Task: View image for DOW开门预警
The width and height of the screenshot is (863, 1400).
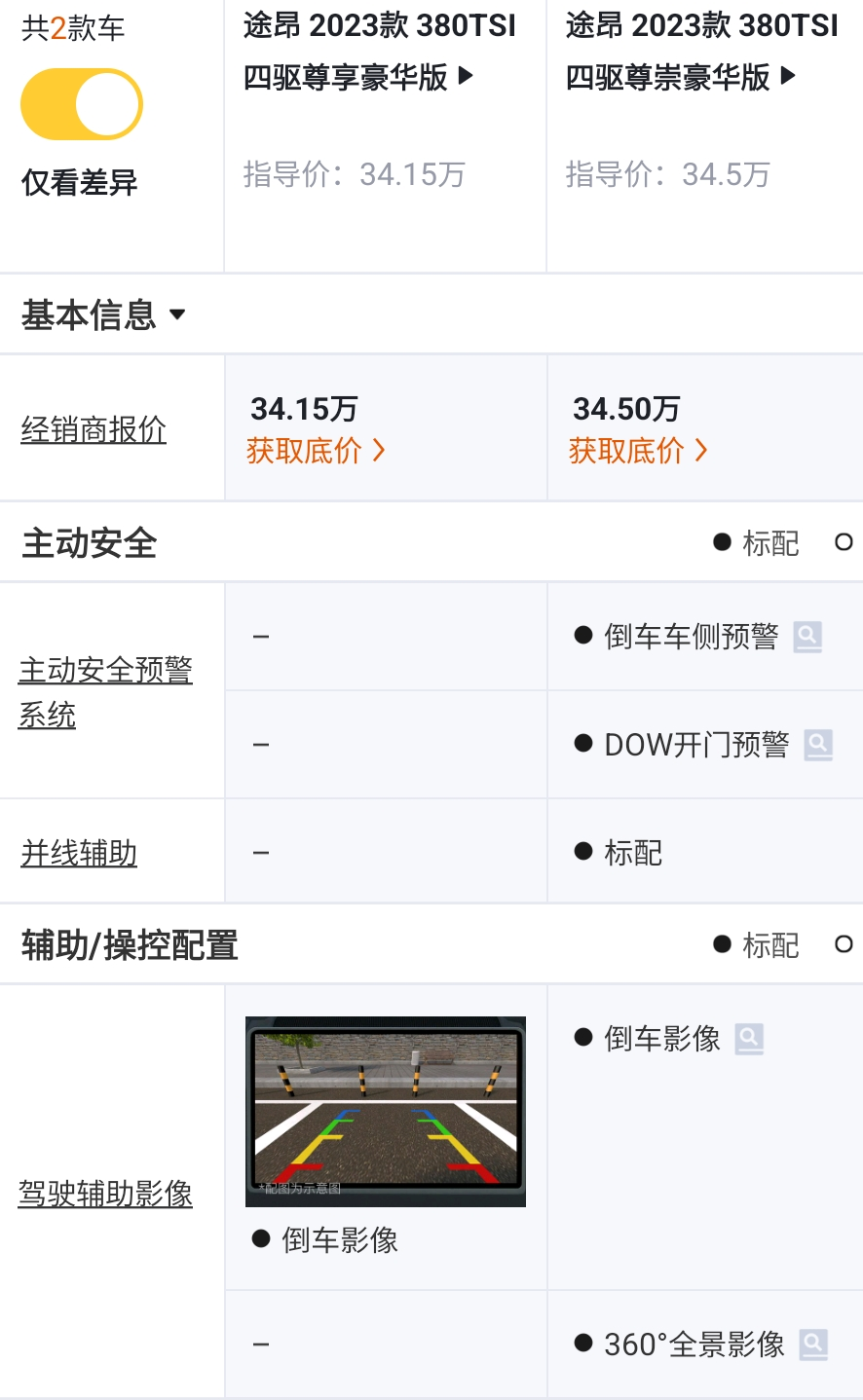Action: (818, 745)
